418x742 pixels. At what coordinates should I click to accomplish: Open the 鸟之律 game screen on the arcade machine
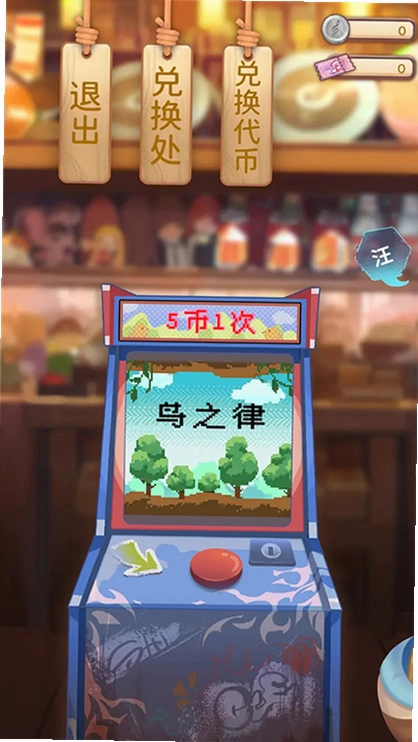click(209, 438)
